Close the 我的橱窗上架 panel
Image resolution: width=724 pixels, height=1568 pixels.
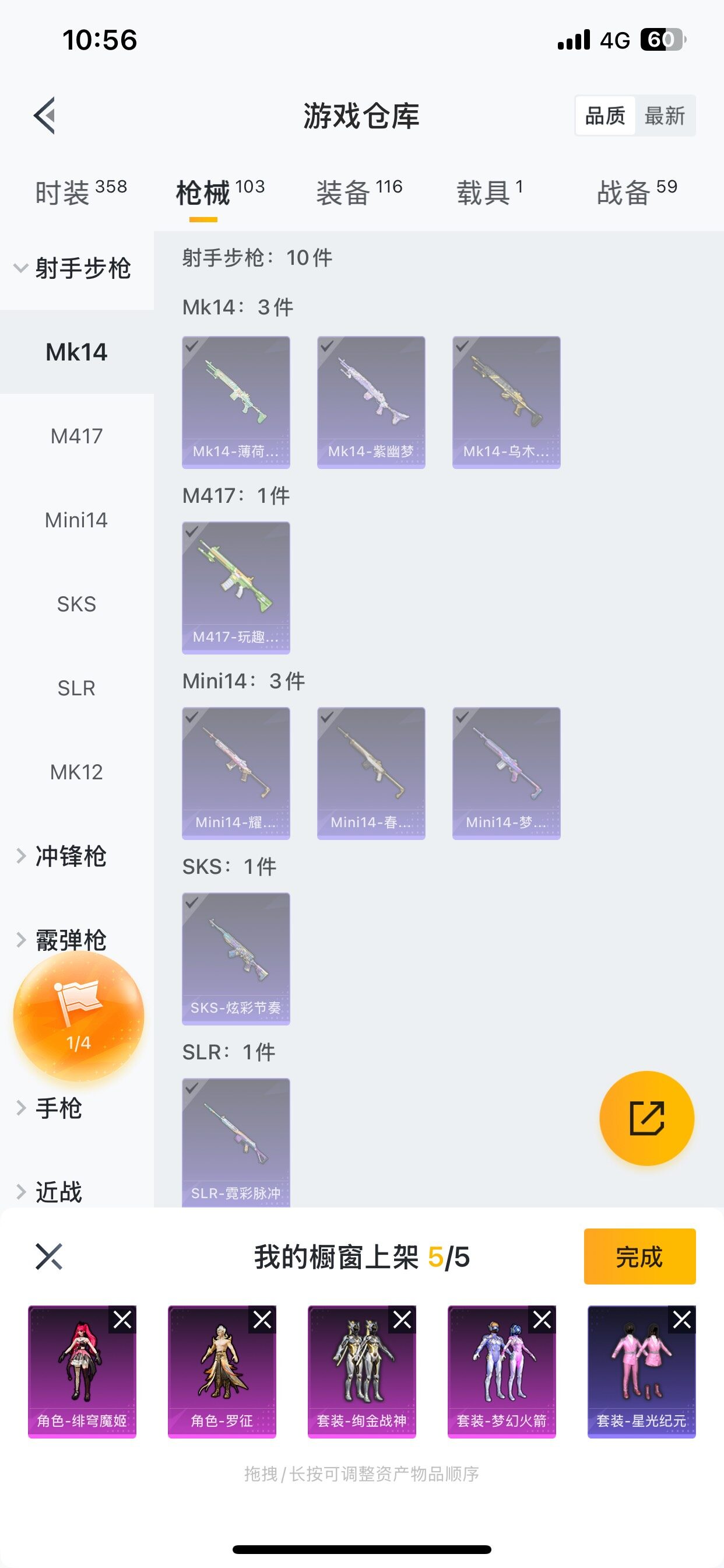48,1256
